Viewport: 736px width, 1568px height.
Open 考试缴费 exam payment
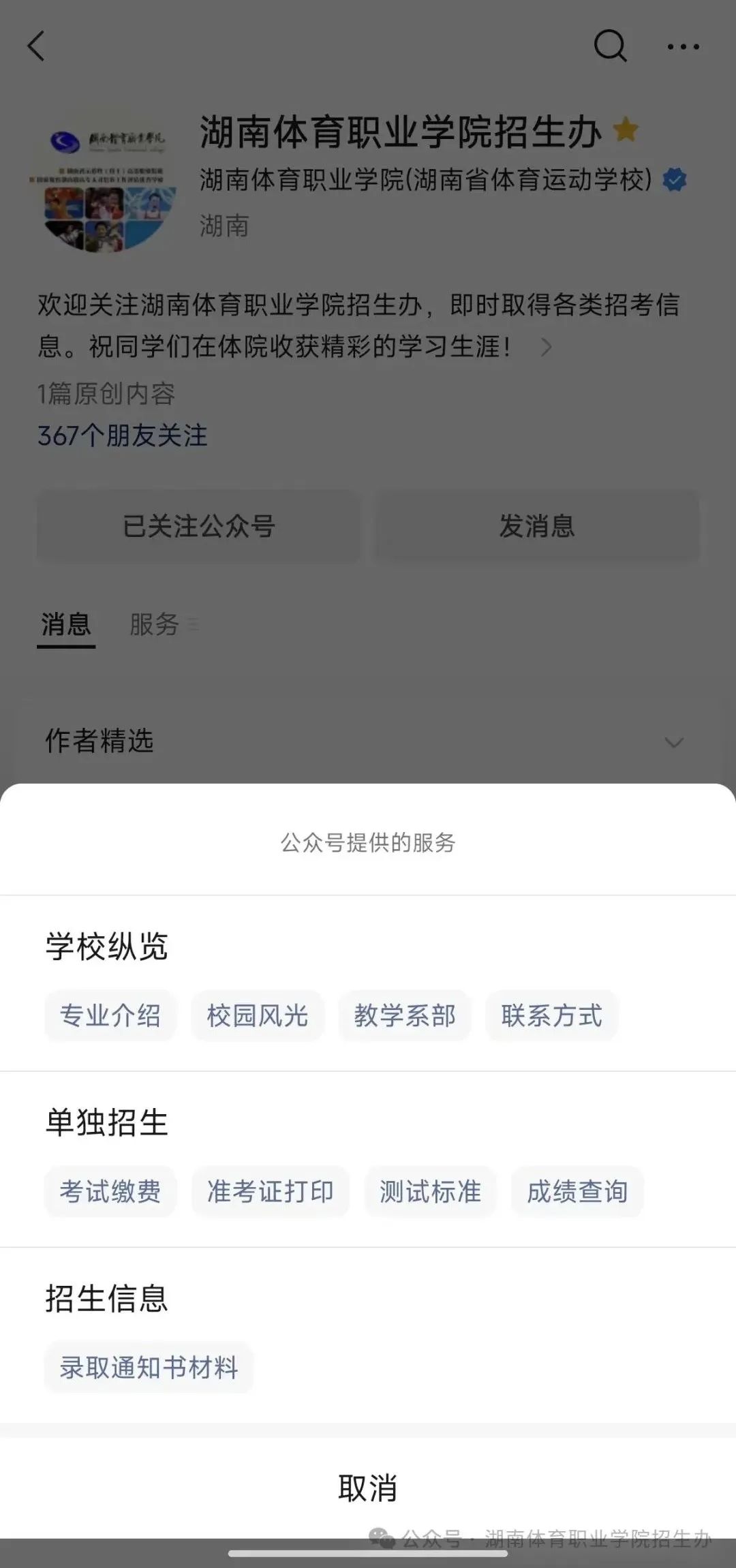tap(110, 1191)
